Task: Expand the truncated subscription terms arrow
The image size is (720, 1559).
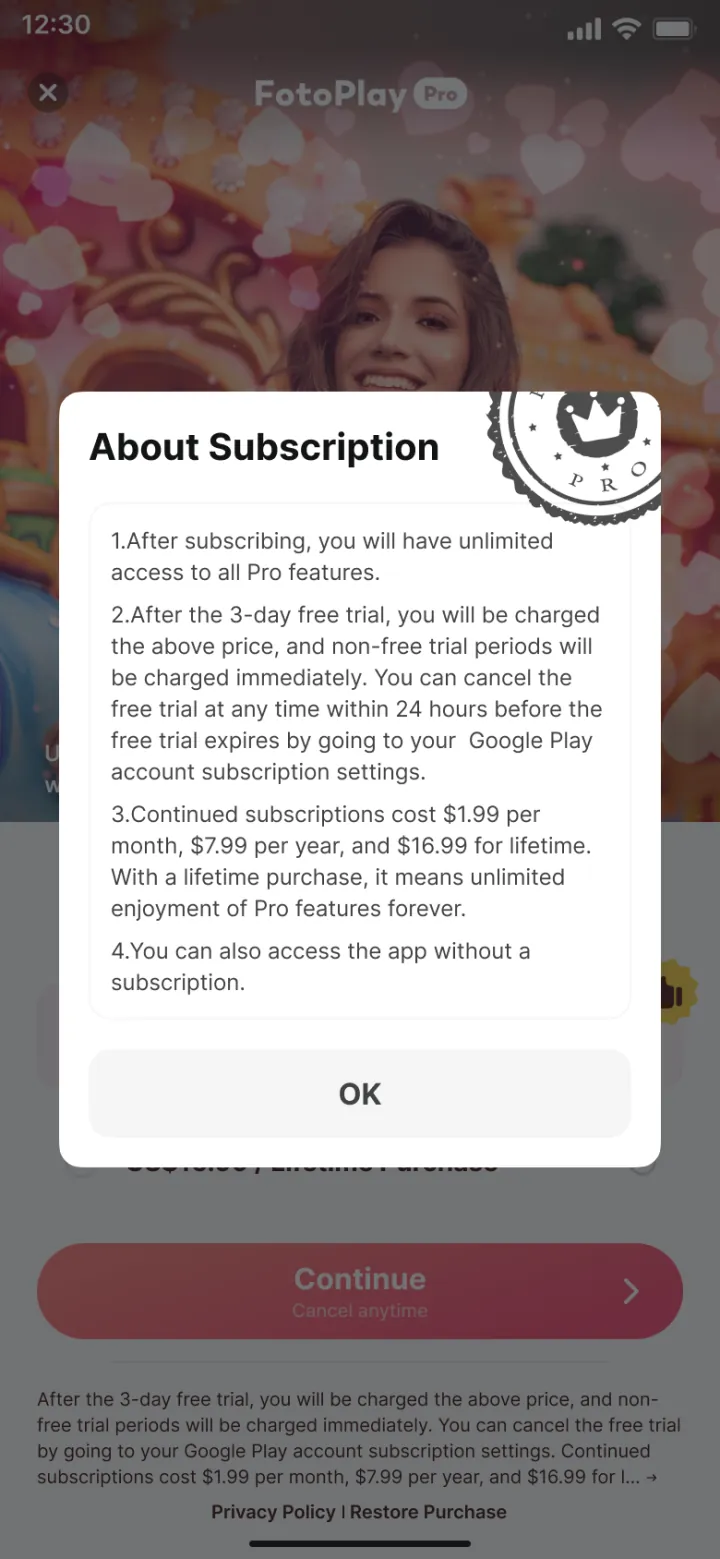Action: 652,1478
